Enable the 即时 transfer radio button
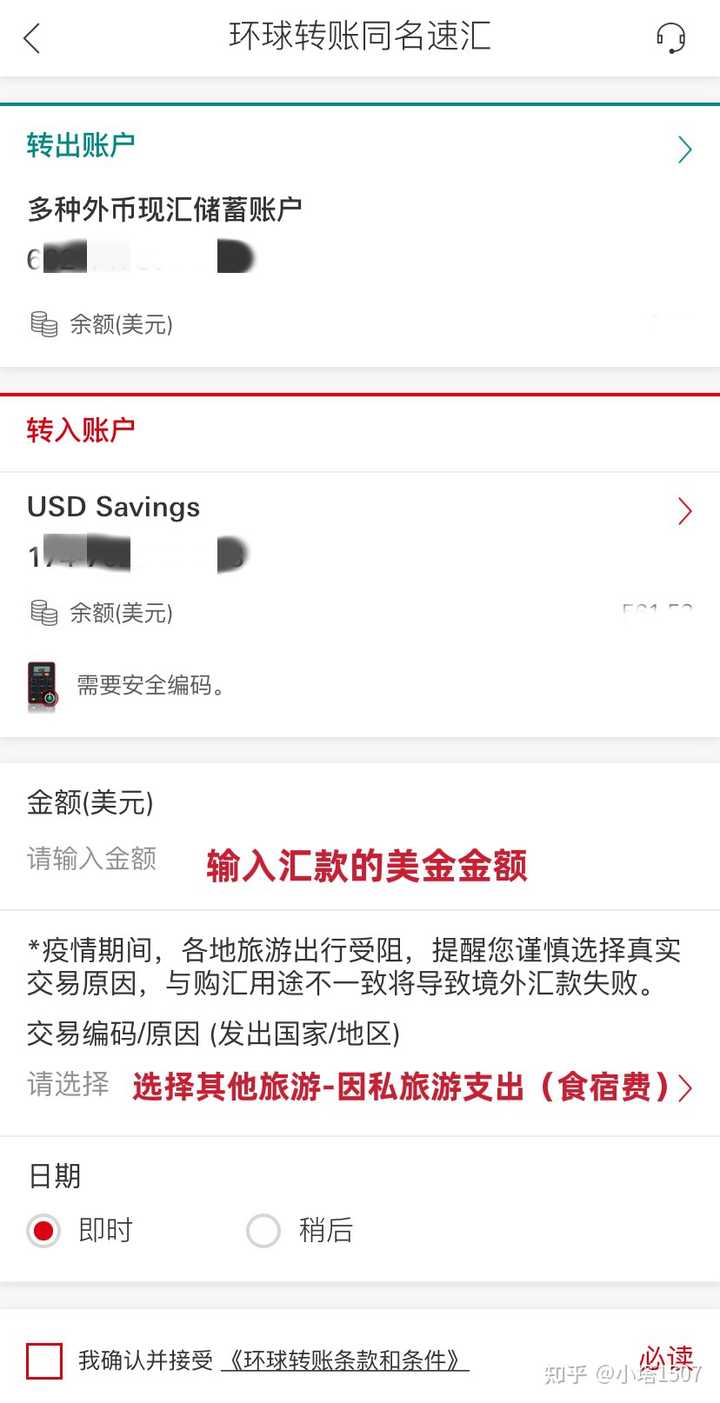The image size is (720, 1403). click(42, 1231)
